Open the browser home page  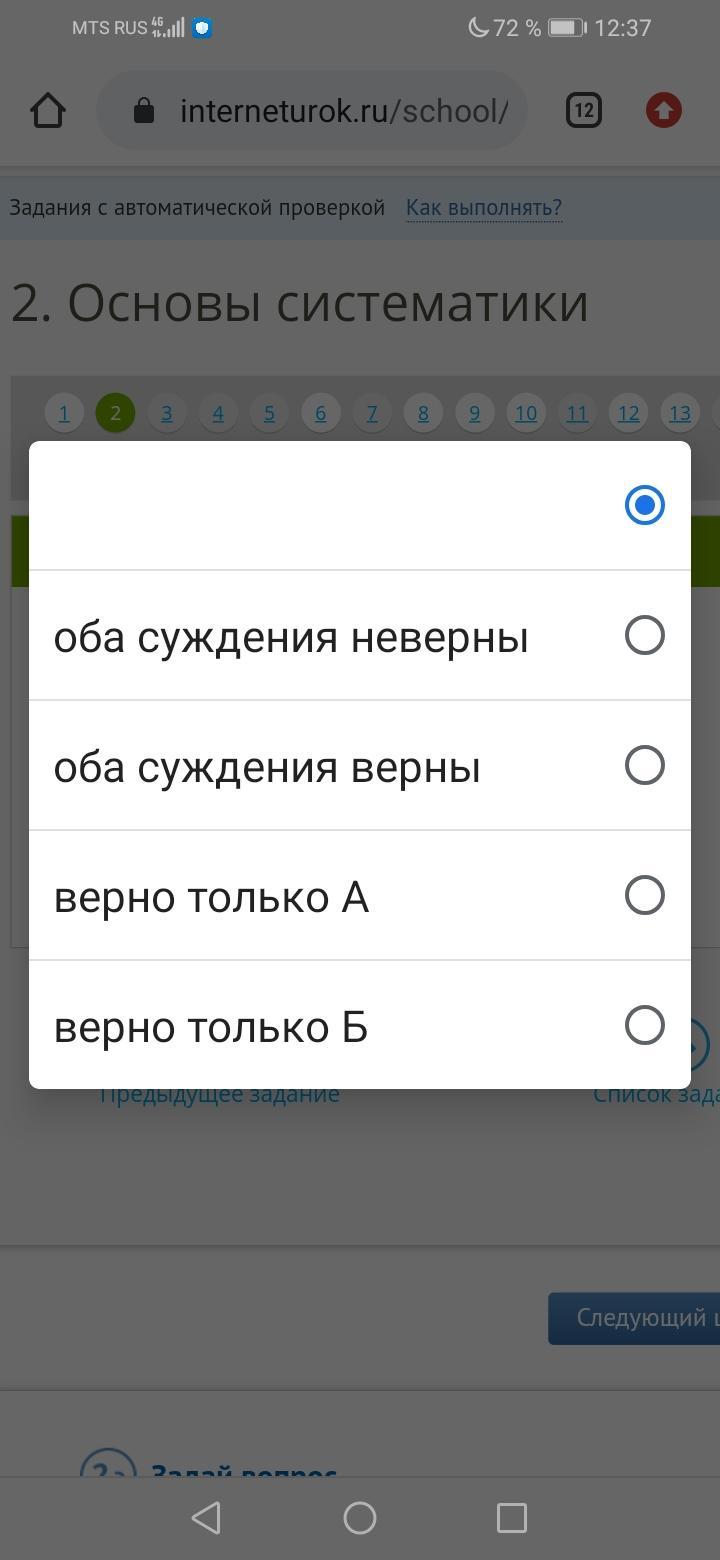tap(48, 111)
